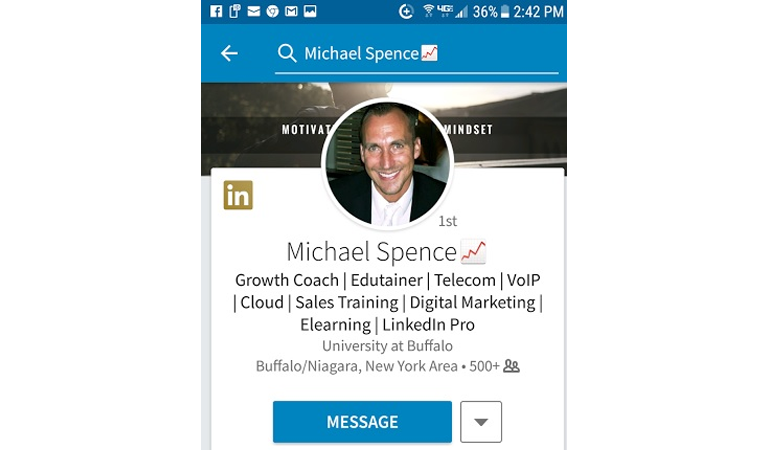Viewport: 768px width, 450px height.
Task: Send a message with MESSAGE button
Action: pyautogui.click(x=362, y=422)
